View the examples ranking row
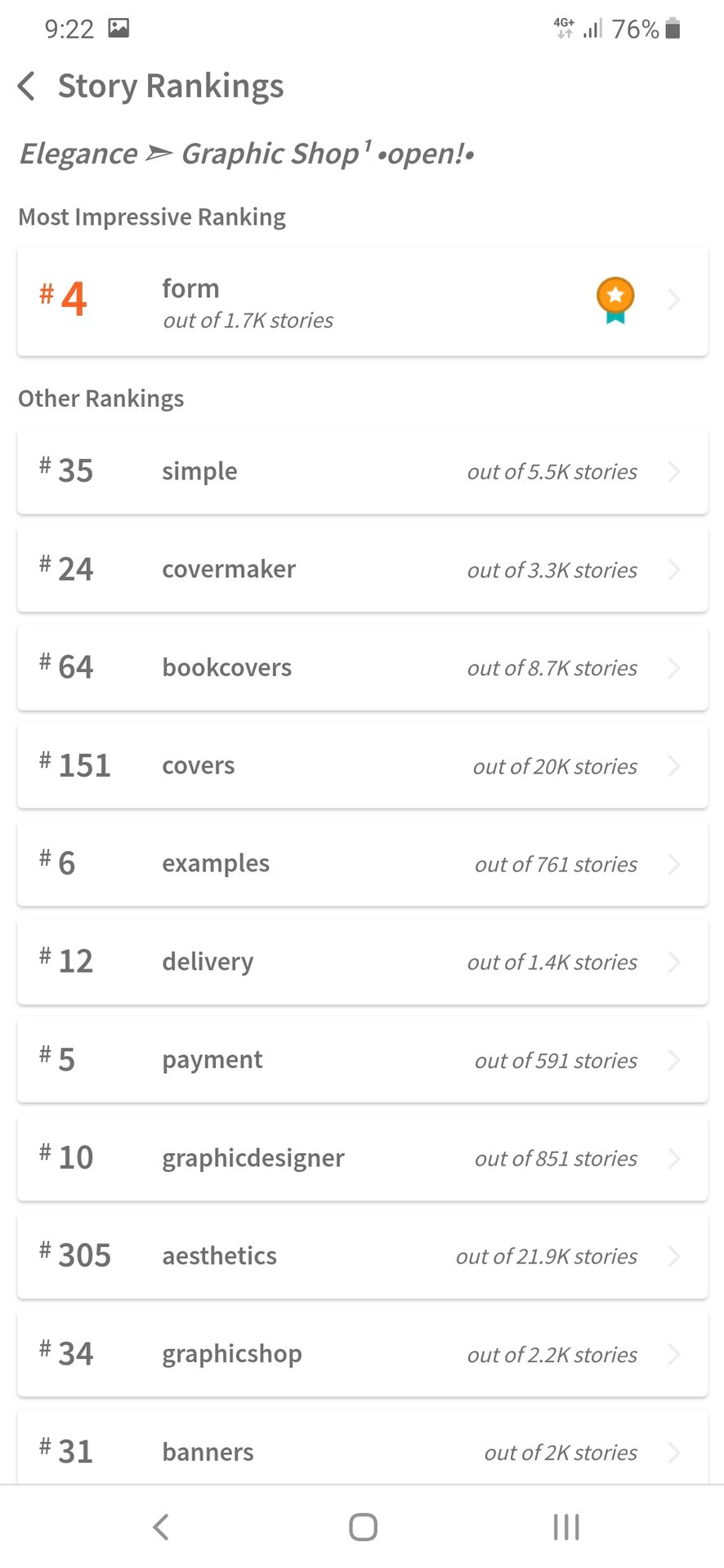 coord(362,863)
